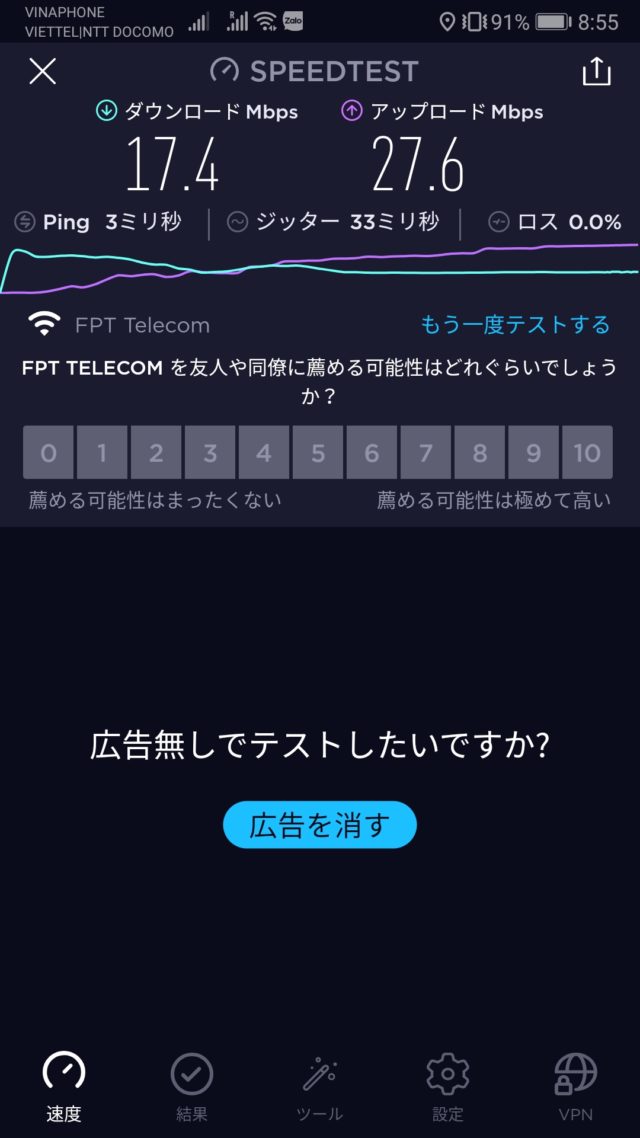The width and height of the screenshot is (640, 1138).
Task: Rate recommendation likelihood as 6
Action: click(x=372, y=453)
